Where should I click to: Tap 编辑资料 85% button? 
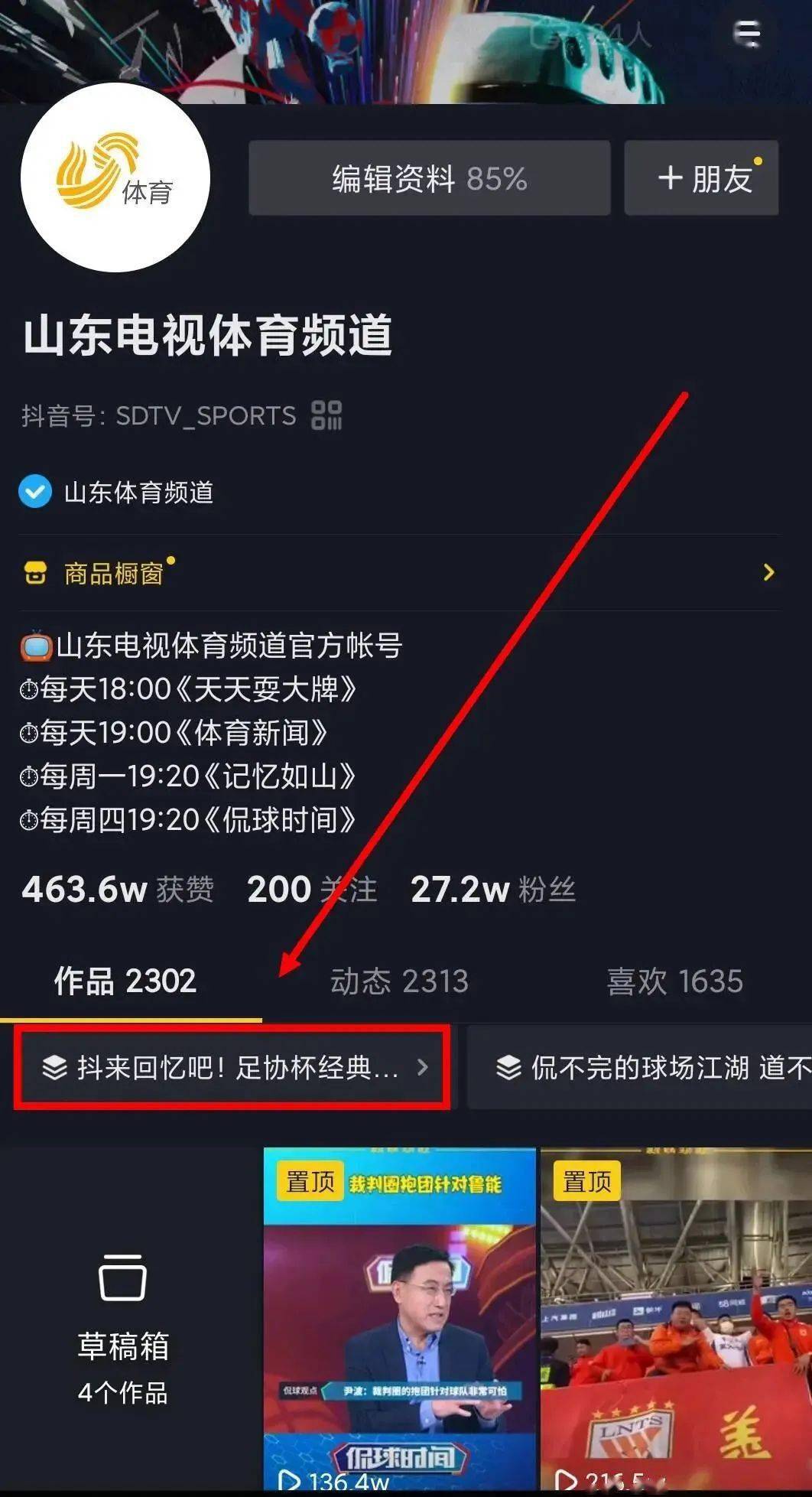[x=429, y=178]
